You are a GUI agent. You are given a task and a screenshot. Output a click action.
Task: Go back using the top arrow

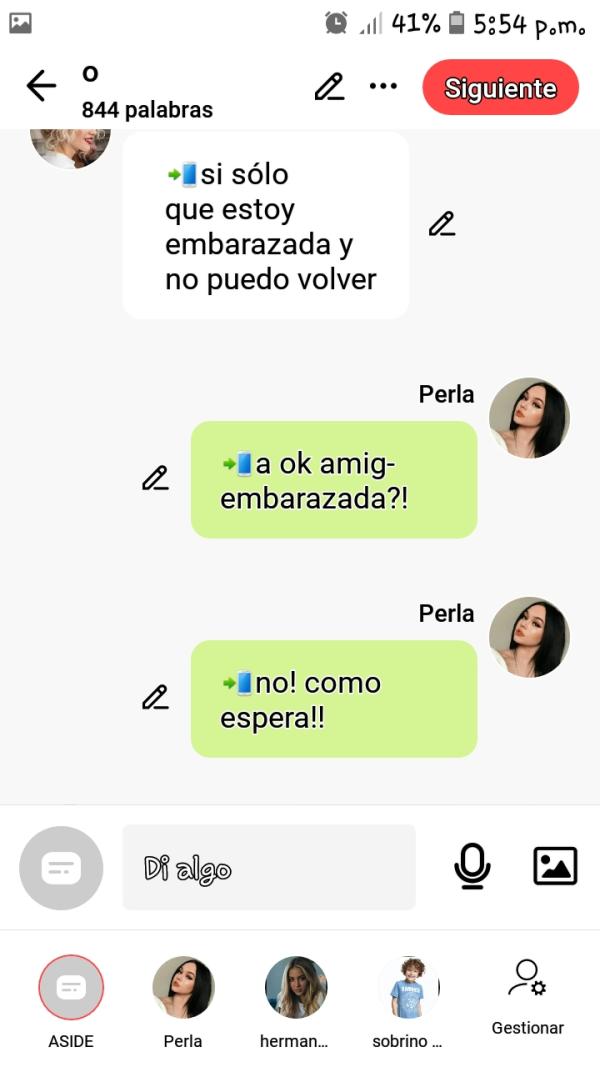41,87
